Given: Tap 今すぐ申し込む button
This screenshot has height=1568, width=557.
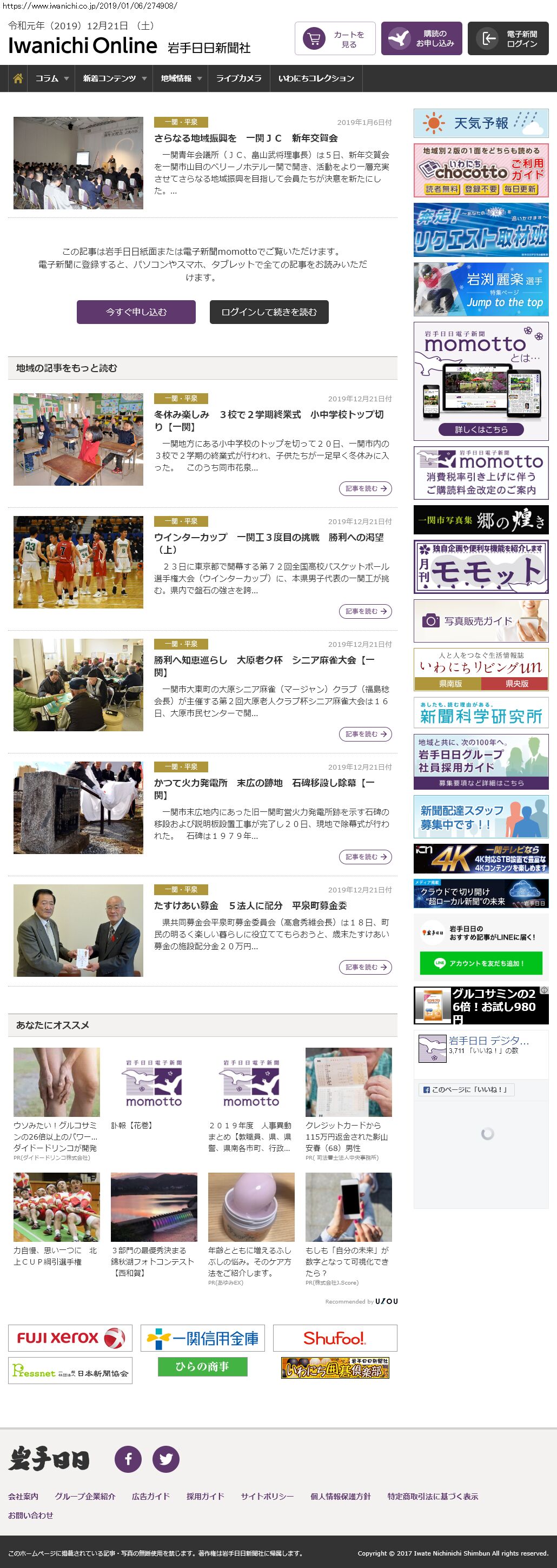Looking at the screenshot, I should pos(136,312).
